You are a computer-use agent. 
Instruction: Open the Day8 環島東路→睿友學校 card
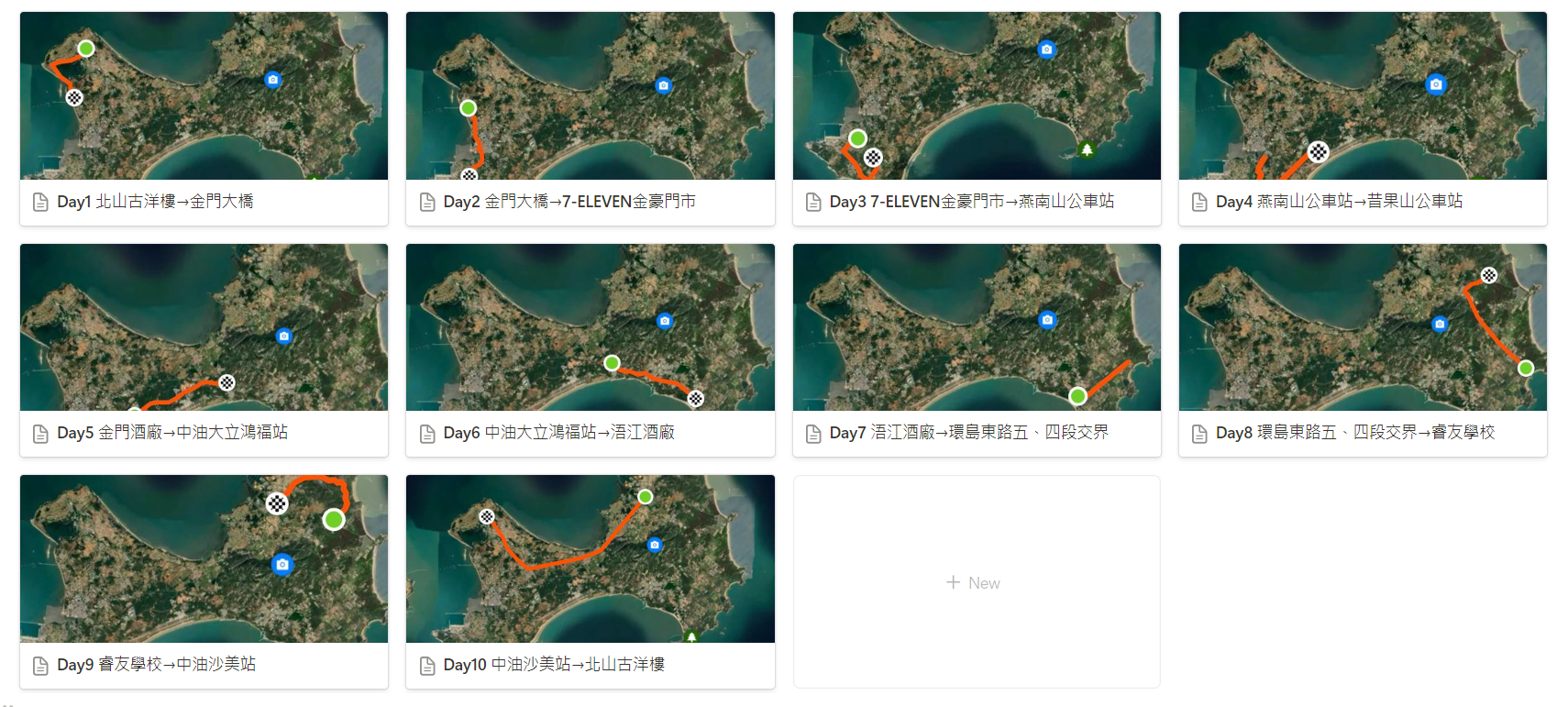1354,433
